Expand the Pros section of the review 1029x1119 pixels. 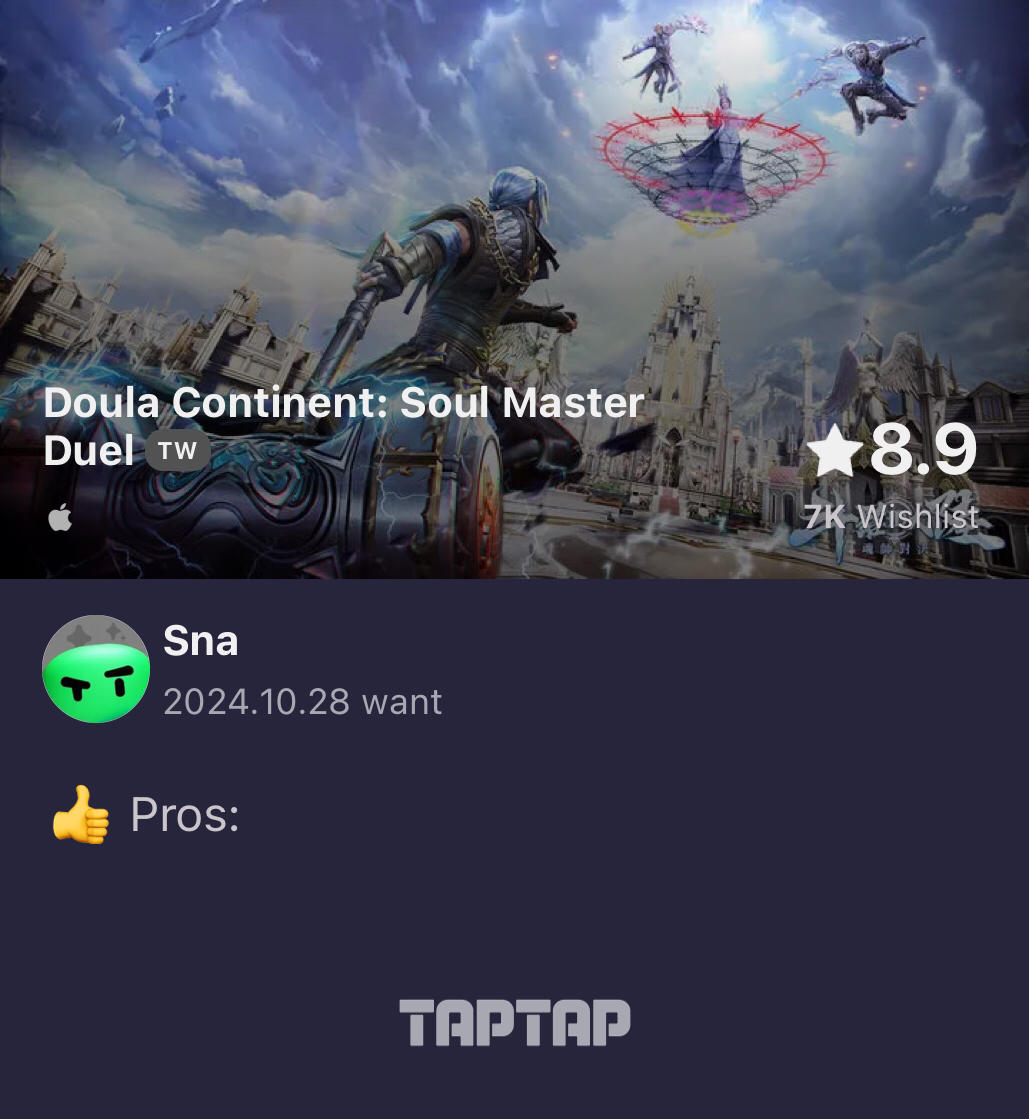184,813
